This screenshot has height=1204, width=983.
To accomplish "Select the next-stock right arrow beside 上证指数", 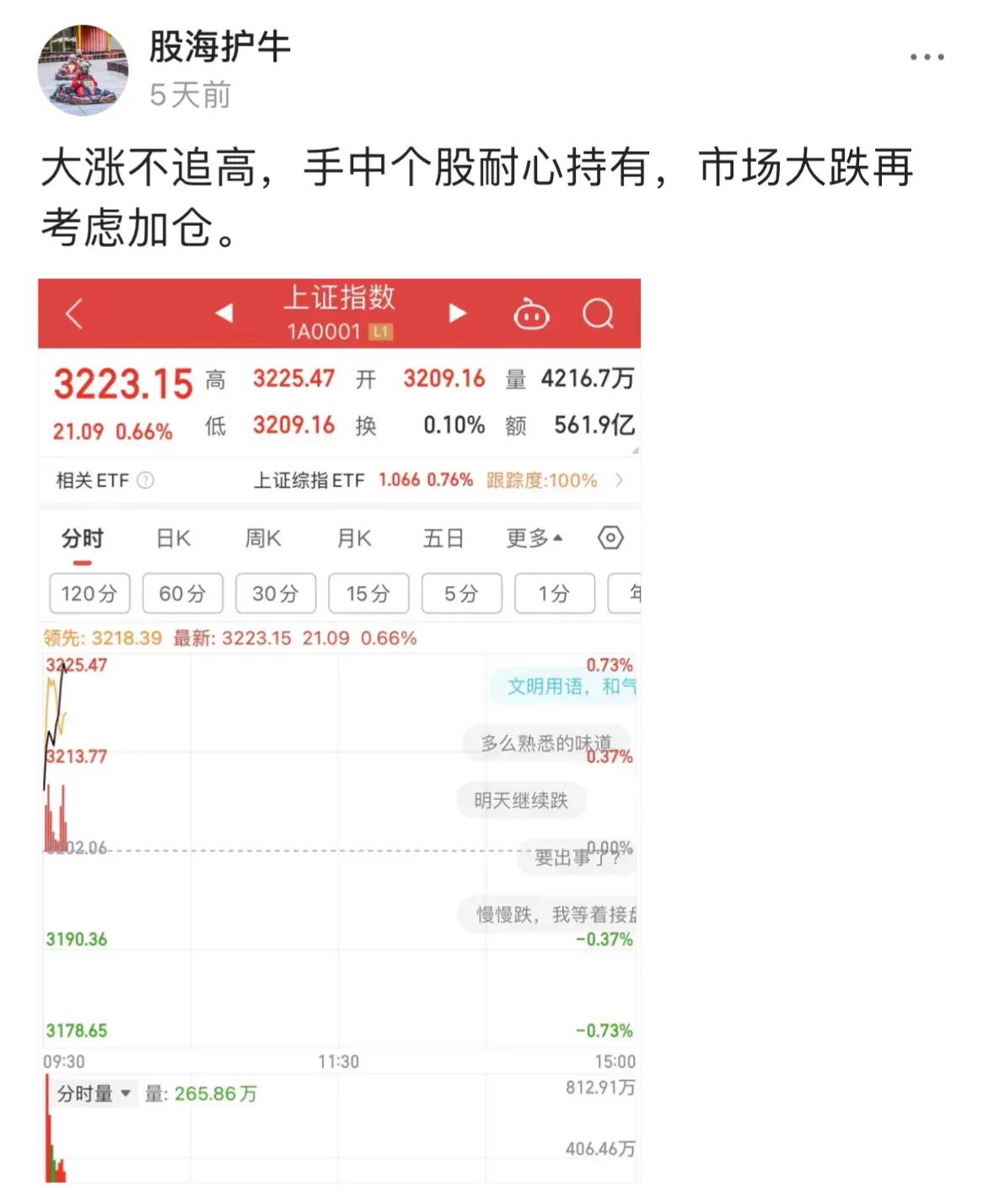I will click(x=456, y=312).
